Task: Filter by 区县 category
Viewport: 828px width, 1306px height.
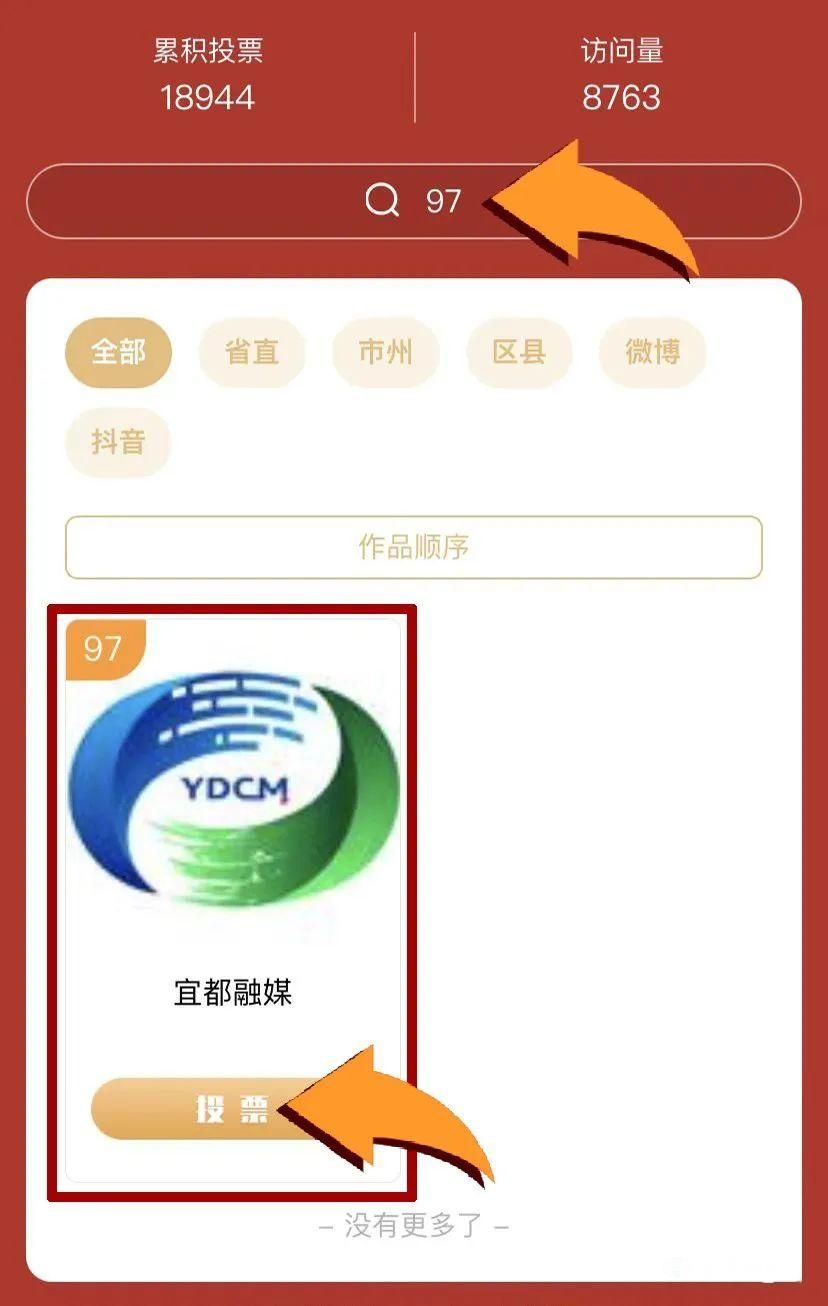Action: (519, 352)
